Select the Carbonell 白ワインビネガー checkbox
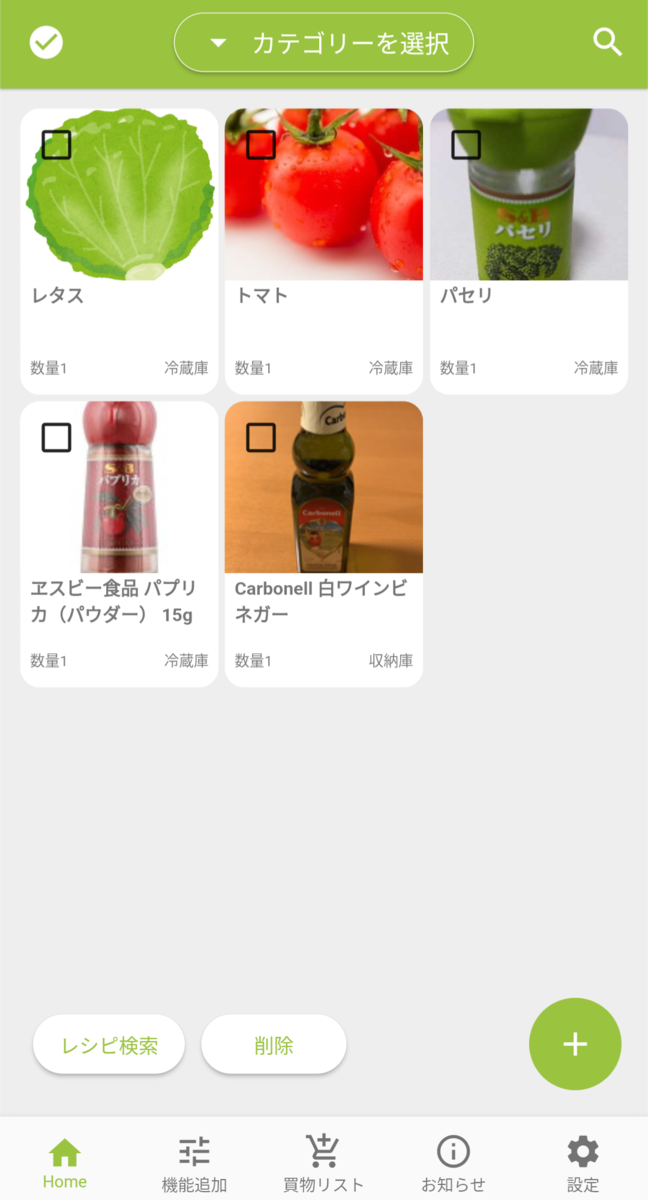648x1200 pixels. point(261,437)
